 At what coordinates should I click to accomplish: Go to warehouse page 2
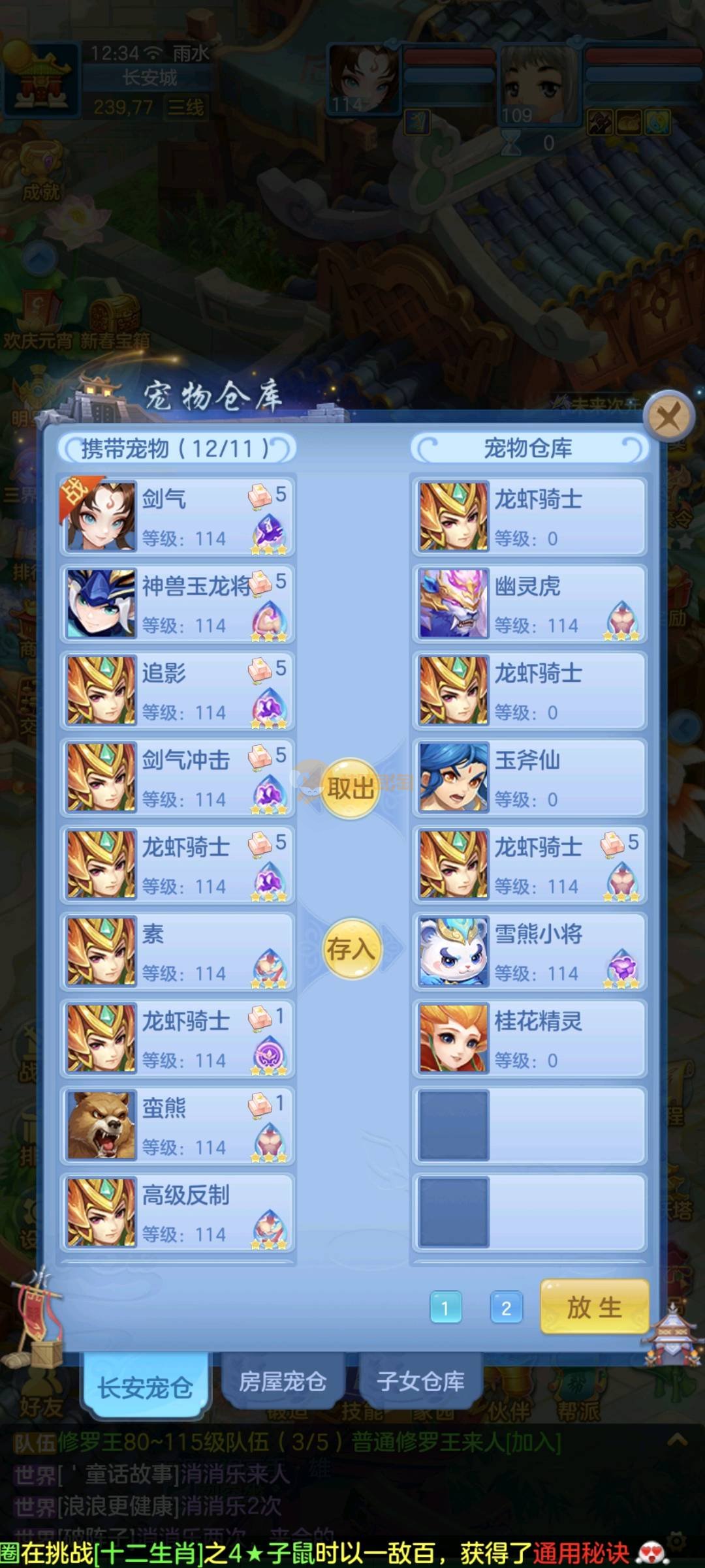coord(506,1308)
